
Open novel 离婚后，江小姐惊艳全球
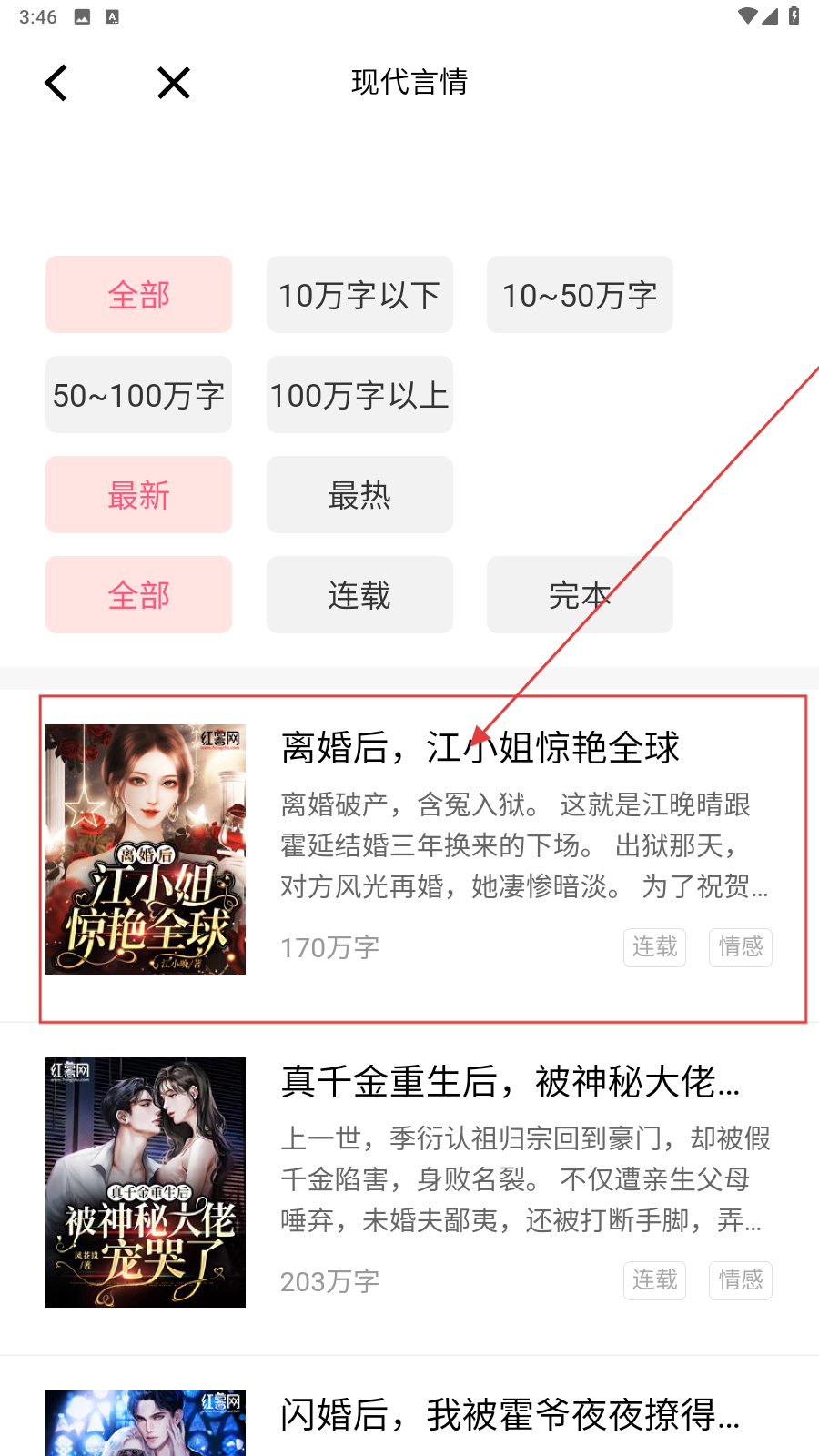tap(409, 856)
